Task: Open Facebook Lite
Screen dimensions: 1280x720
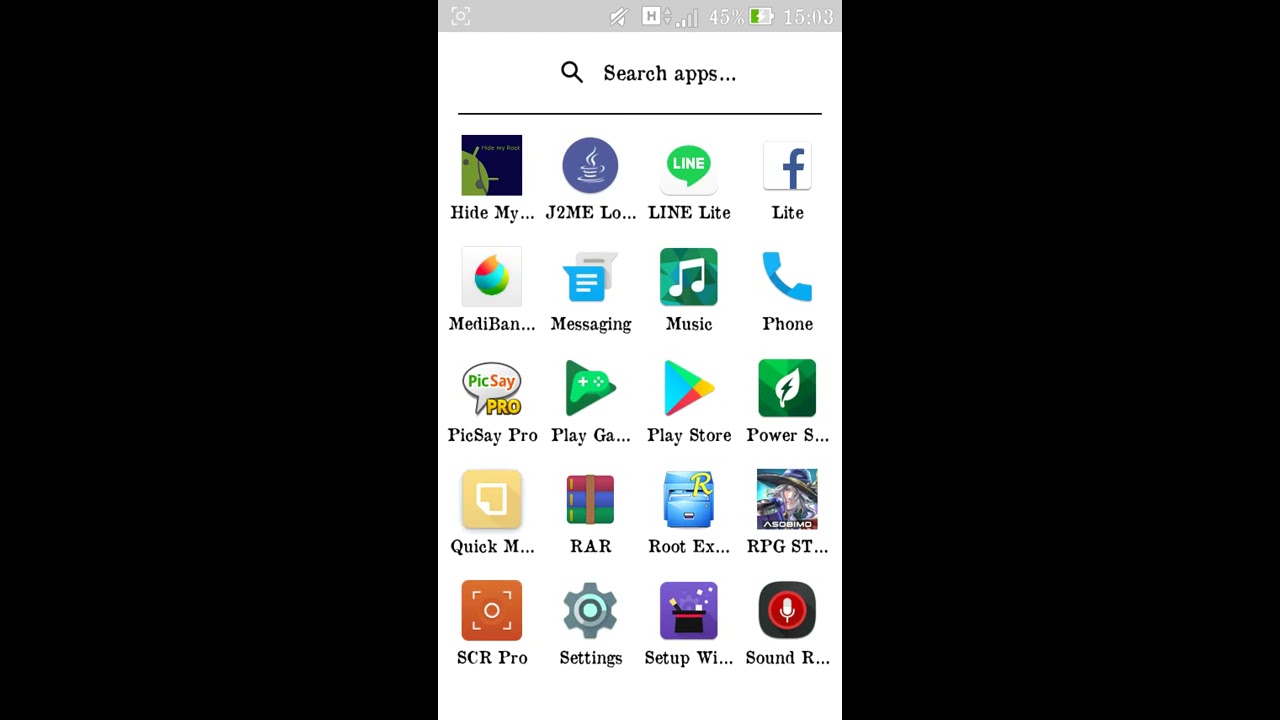Action: coord(787,166)
